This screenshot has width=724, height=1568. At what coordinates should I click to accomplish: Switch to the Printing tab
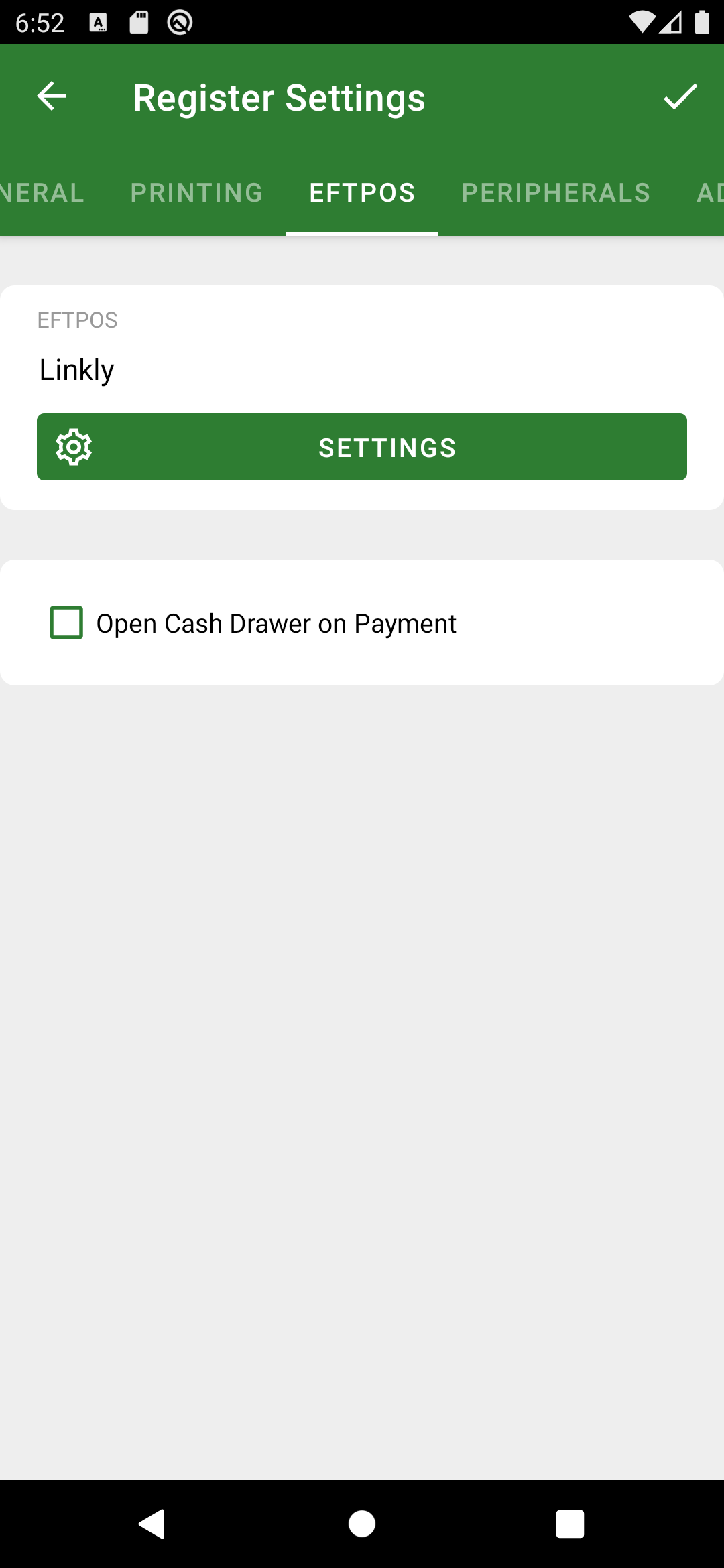point(196,193)
